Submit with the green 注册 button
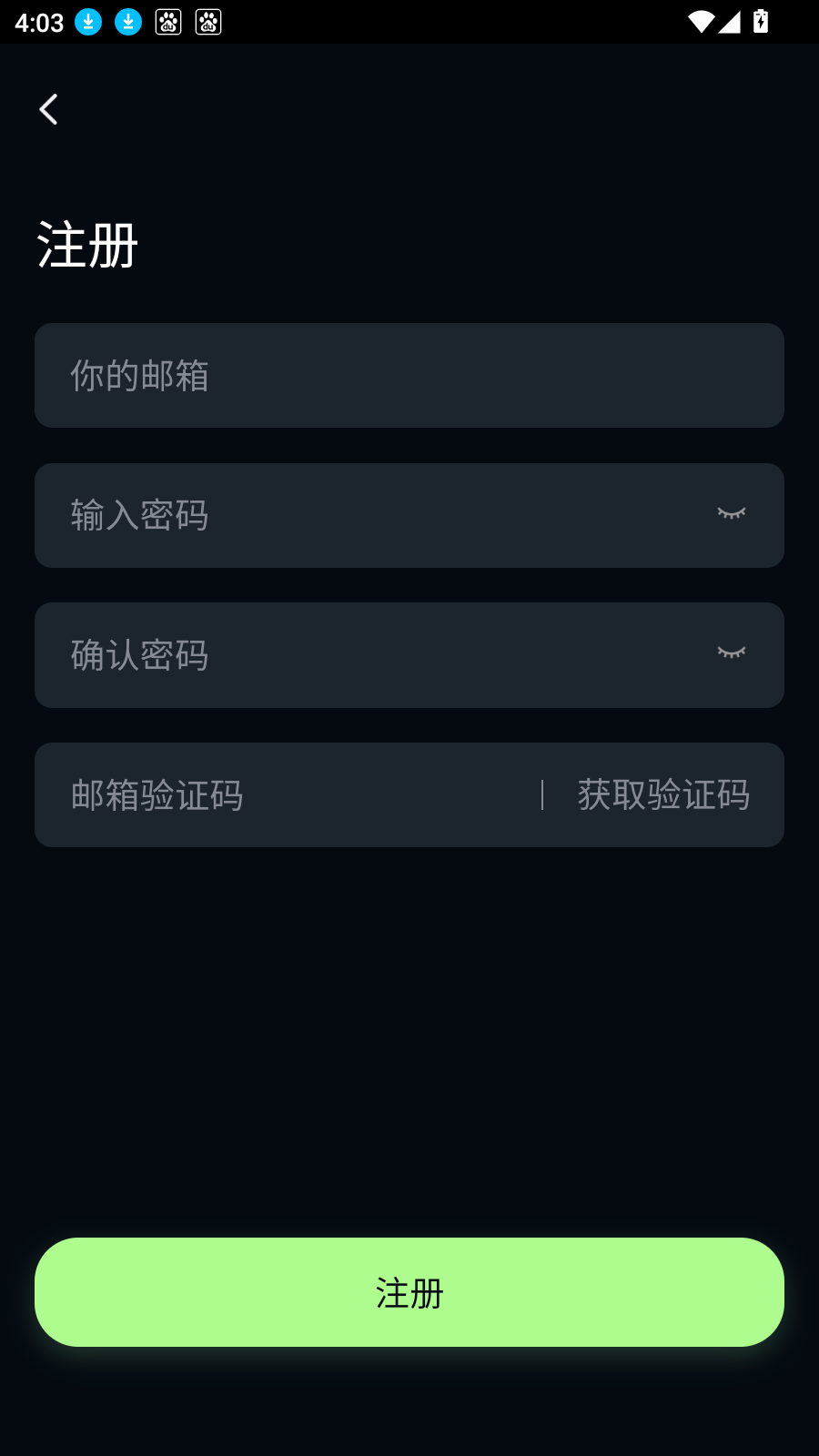This screenshot has height=1456, width=819. click(409, 1292)
